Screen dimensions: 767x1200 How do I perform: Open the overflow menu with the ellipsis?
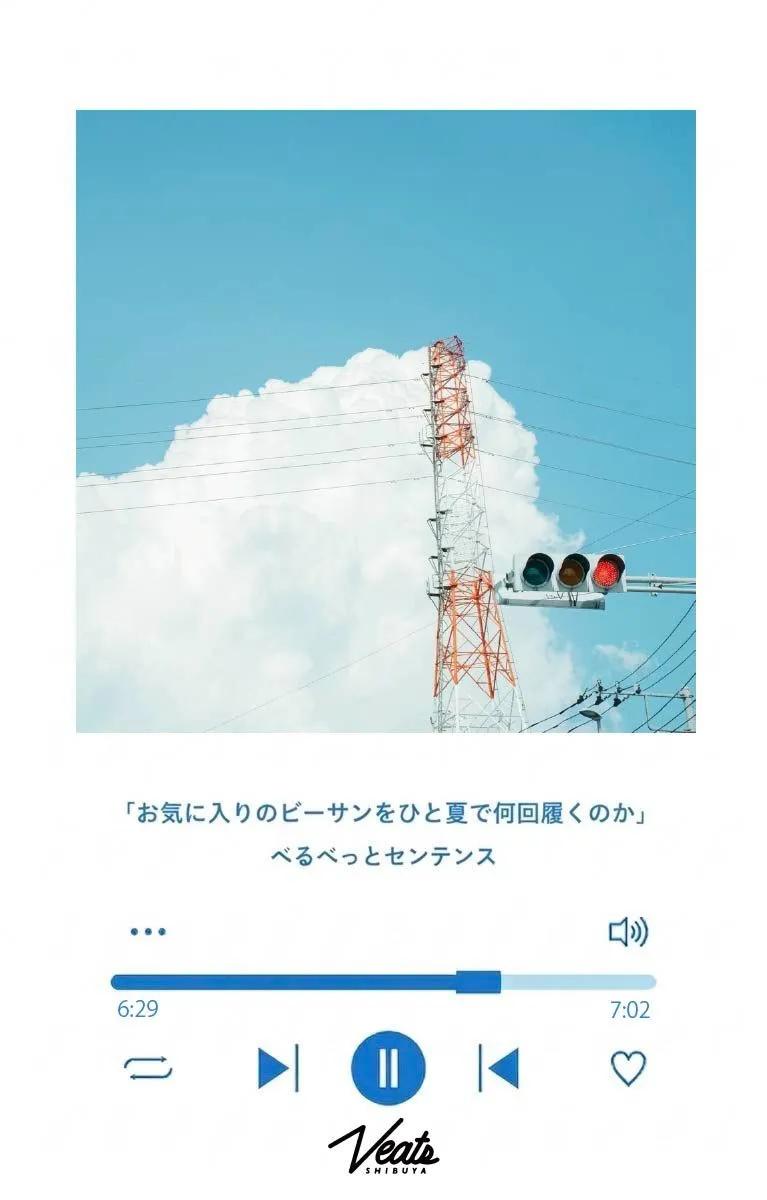pyautogui.click(x=146, y=932)
